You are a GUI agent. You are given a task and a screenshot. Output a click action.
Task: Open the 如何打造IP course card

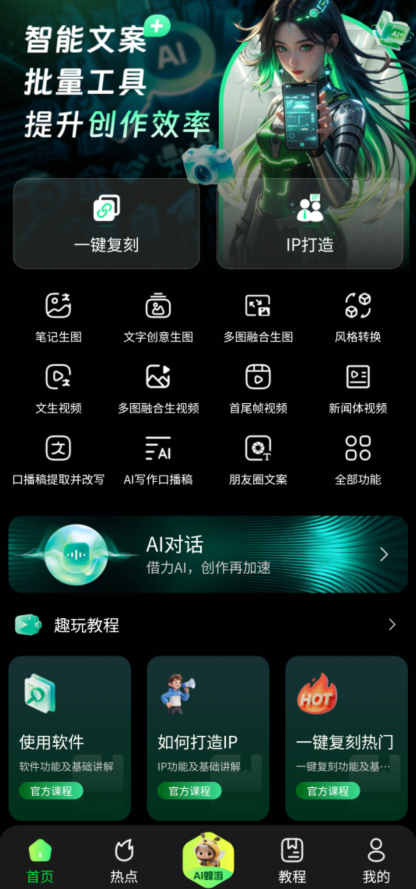tap(208, 738)
